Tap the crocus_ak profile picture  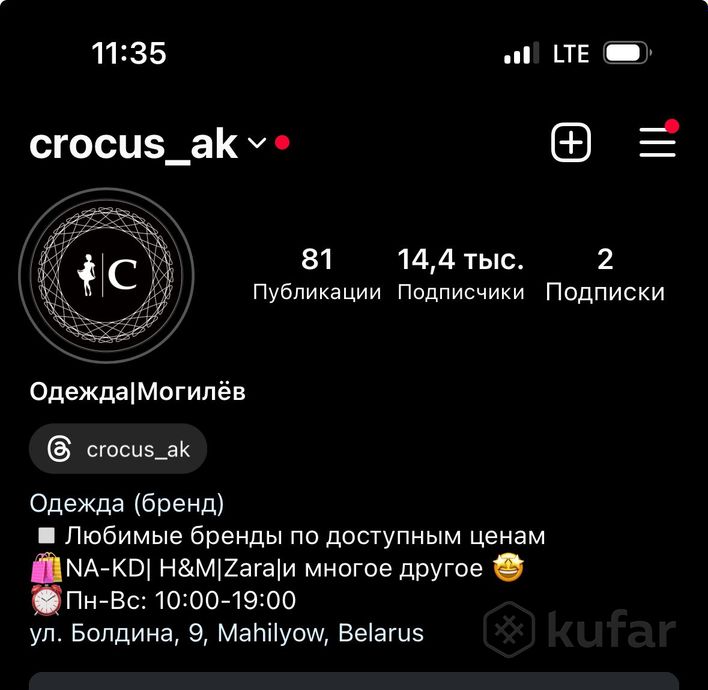[107, 274]
